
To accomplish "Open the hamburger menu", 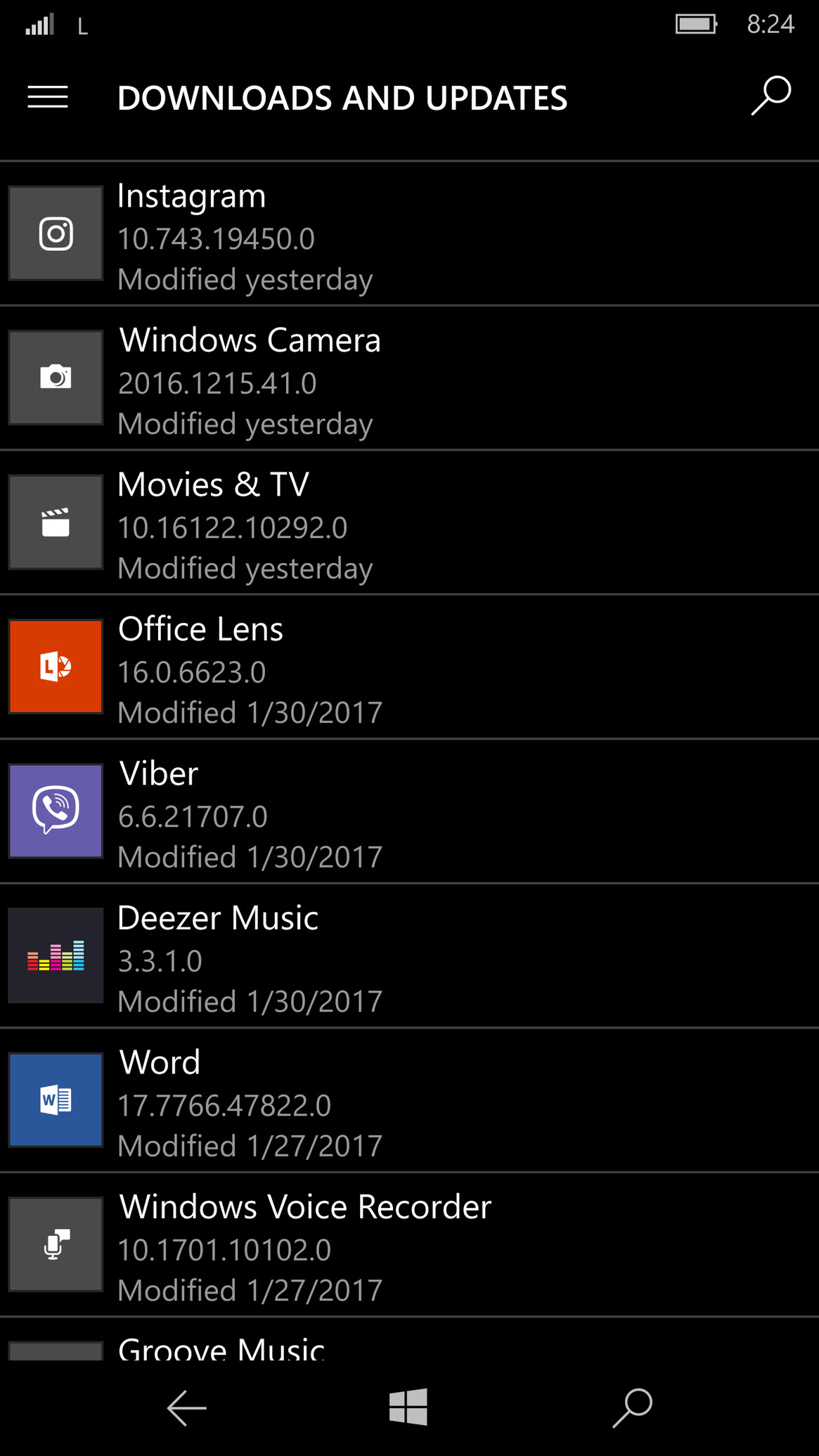I will (48, 98).
